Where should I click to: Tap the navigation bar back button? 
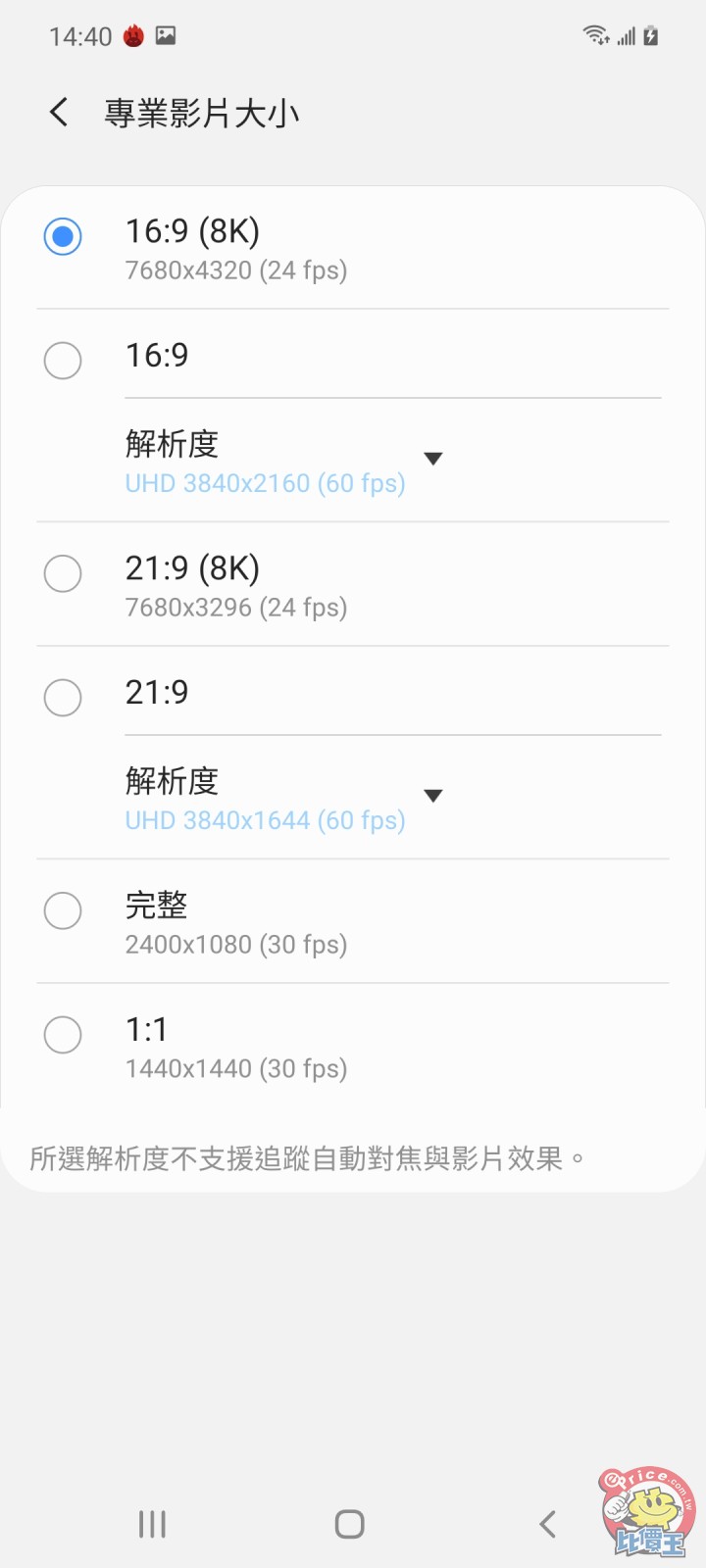coord(547,1524)
